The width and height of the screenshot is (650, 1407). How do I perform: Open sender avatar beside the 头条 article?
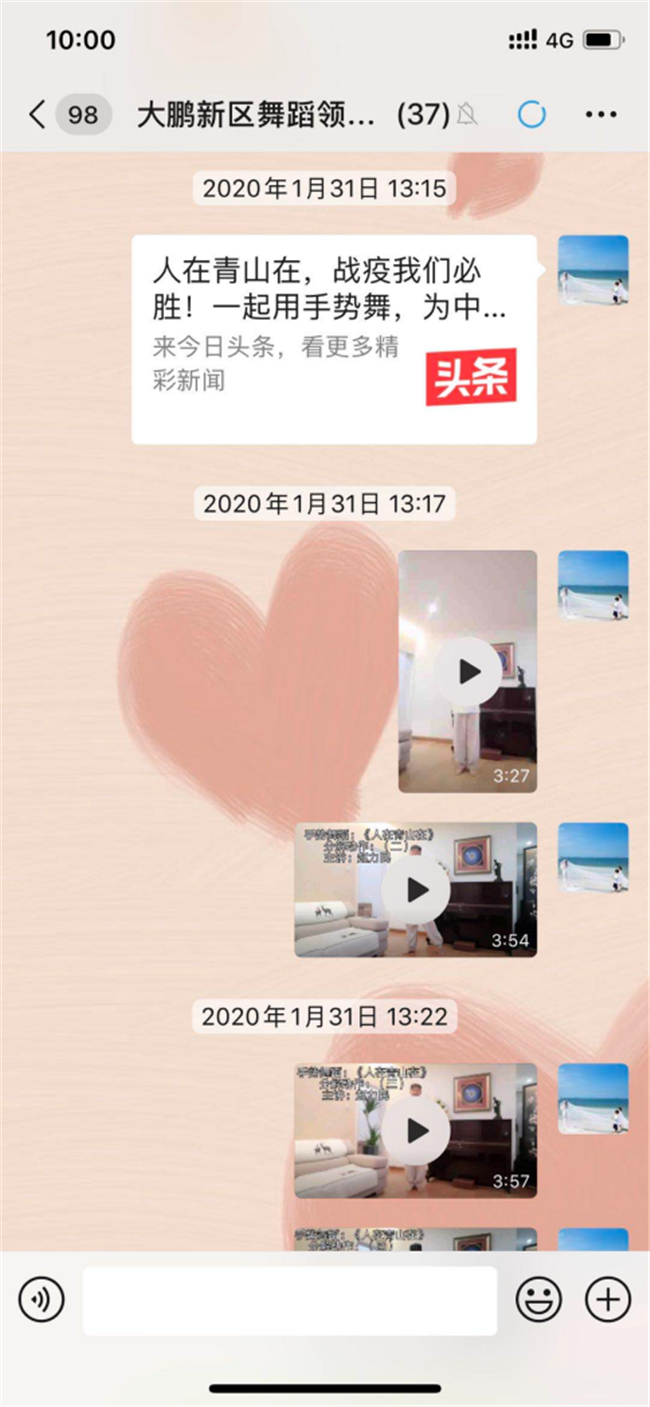593,271
